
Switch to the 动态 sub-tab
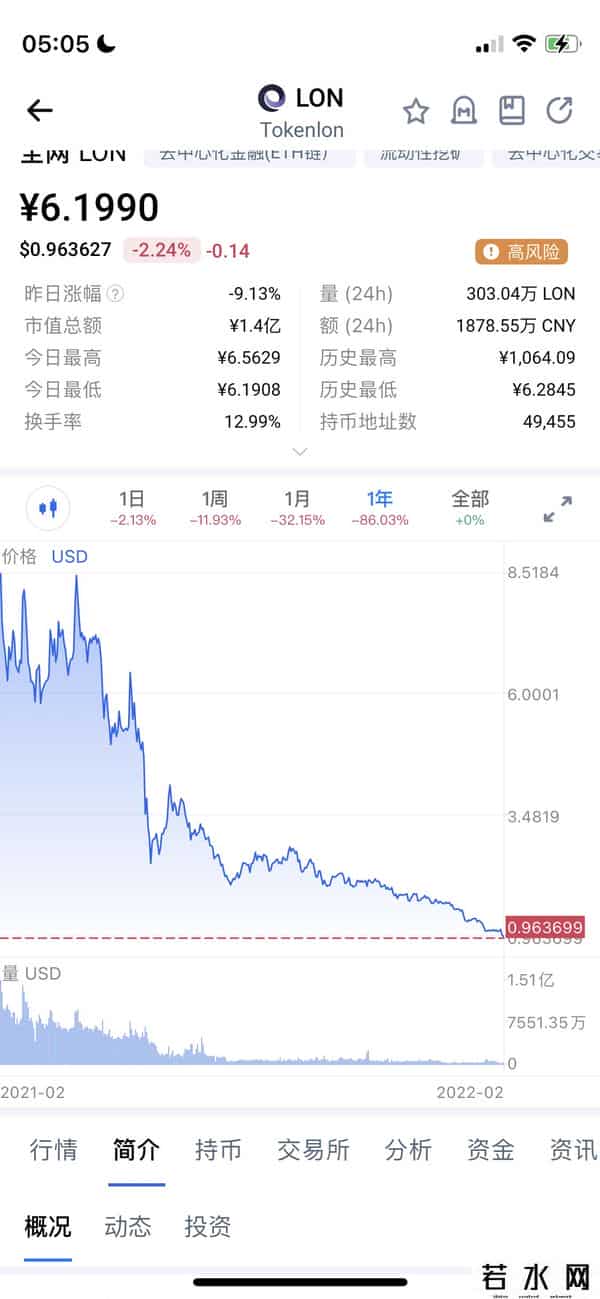pos(128,1226)
